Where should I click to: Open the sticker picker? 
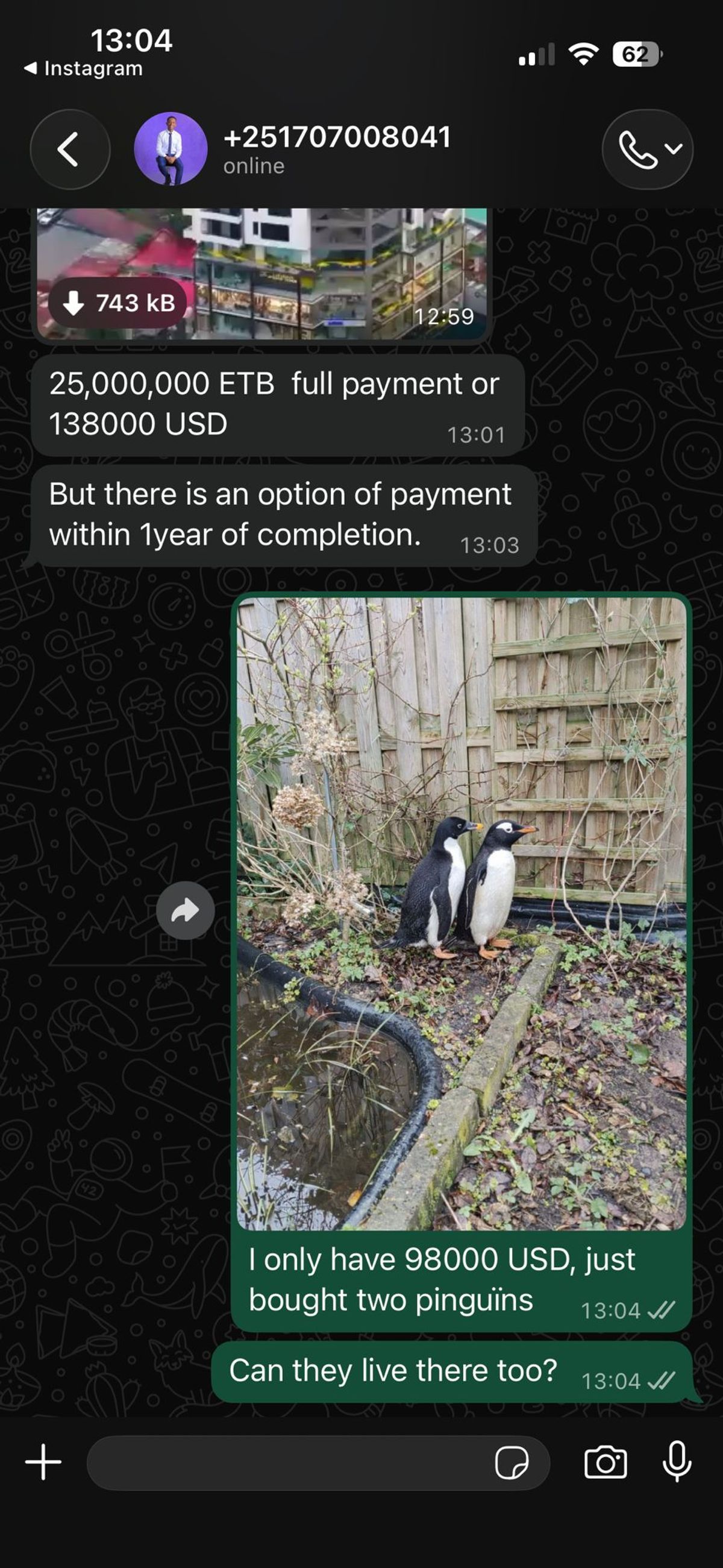point(511,1462)
